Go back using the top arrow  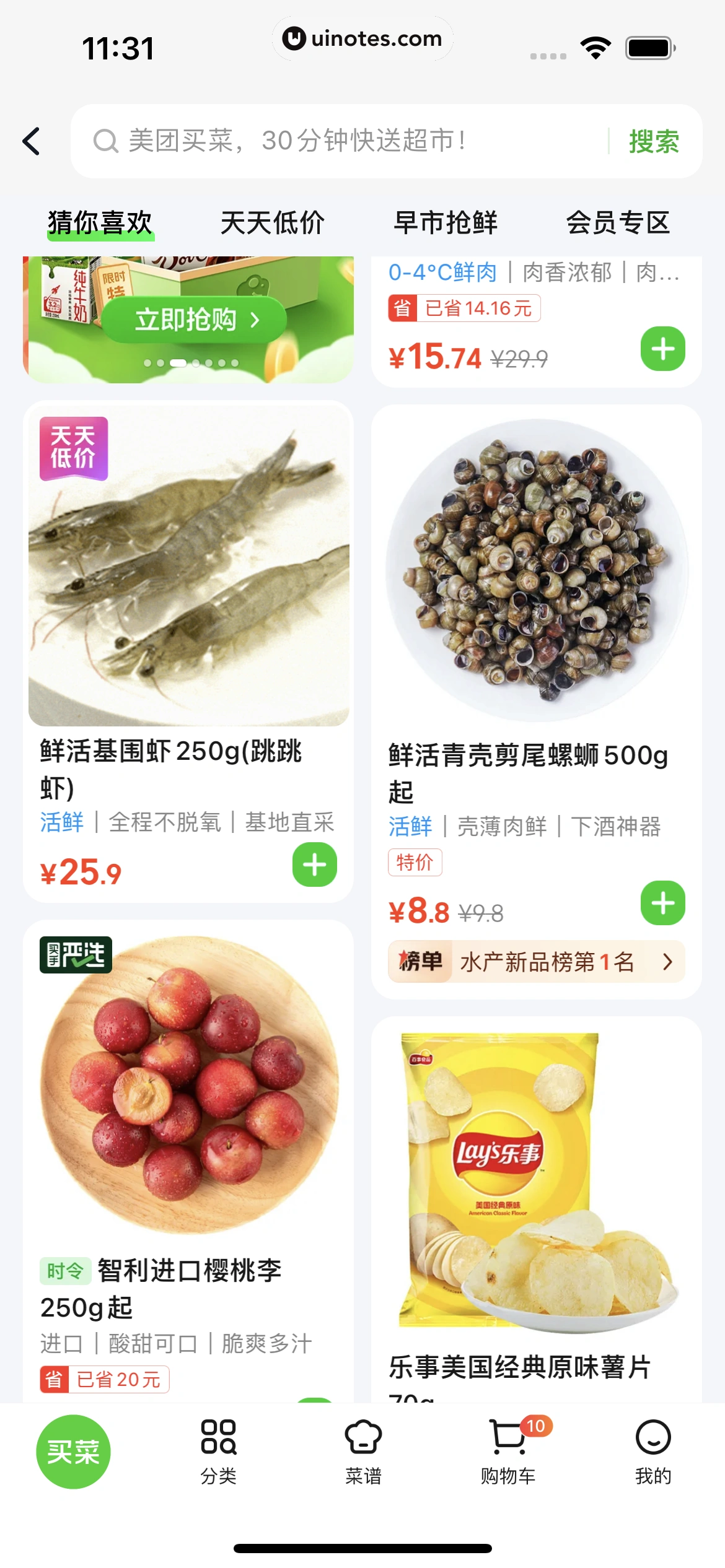(x=32, y=141)
